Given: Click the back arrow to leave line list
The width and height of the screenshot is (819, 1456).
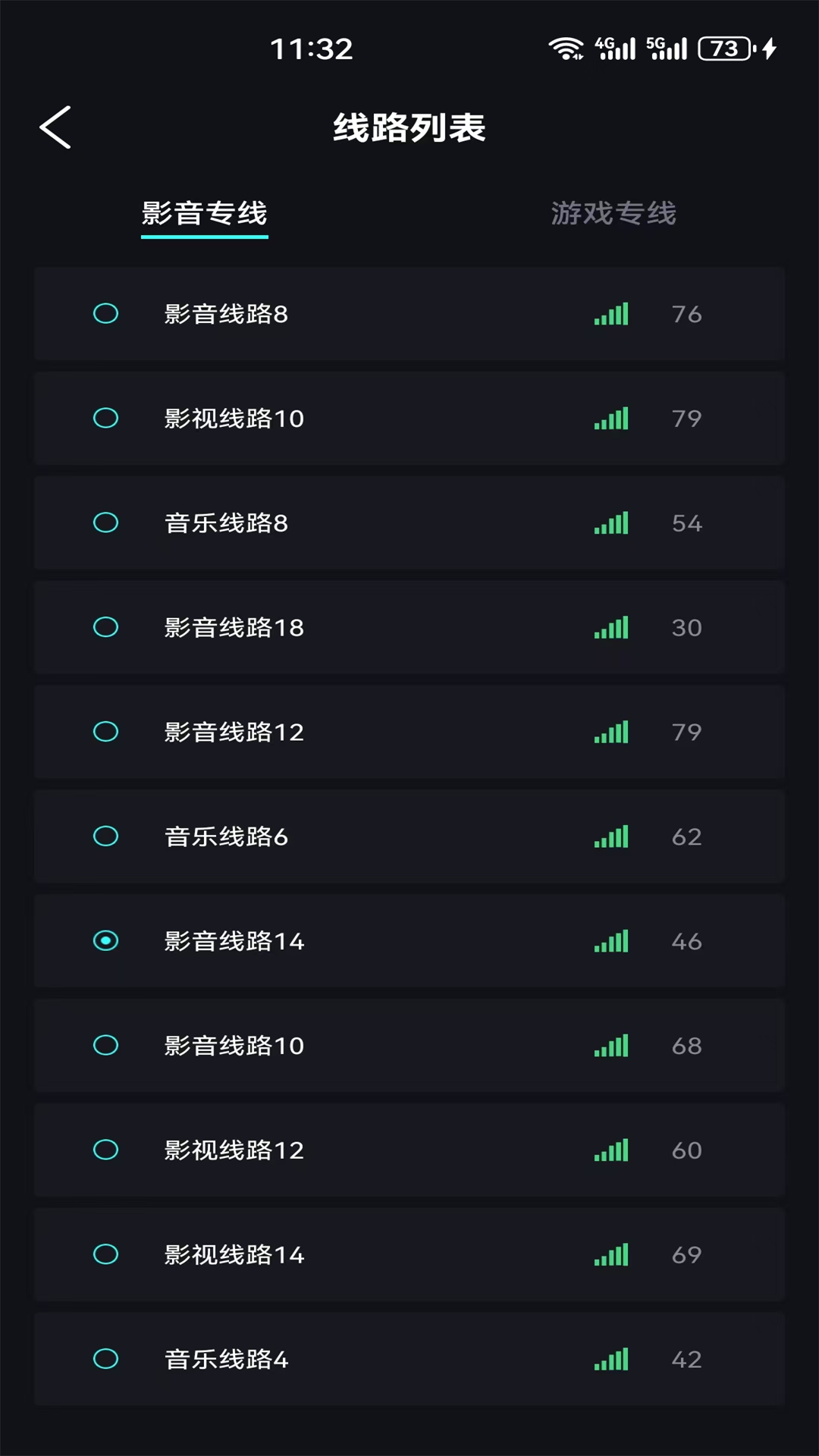Looking at the screenshot, I should click(x=55, y=127).
